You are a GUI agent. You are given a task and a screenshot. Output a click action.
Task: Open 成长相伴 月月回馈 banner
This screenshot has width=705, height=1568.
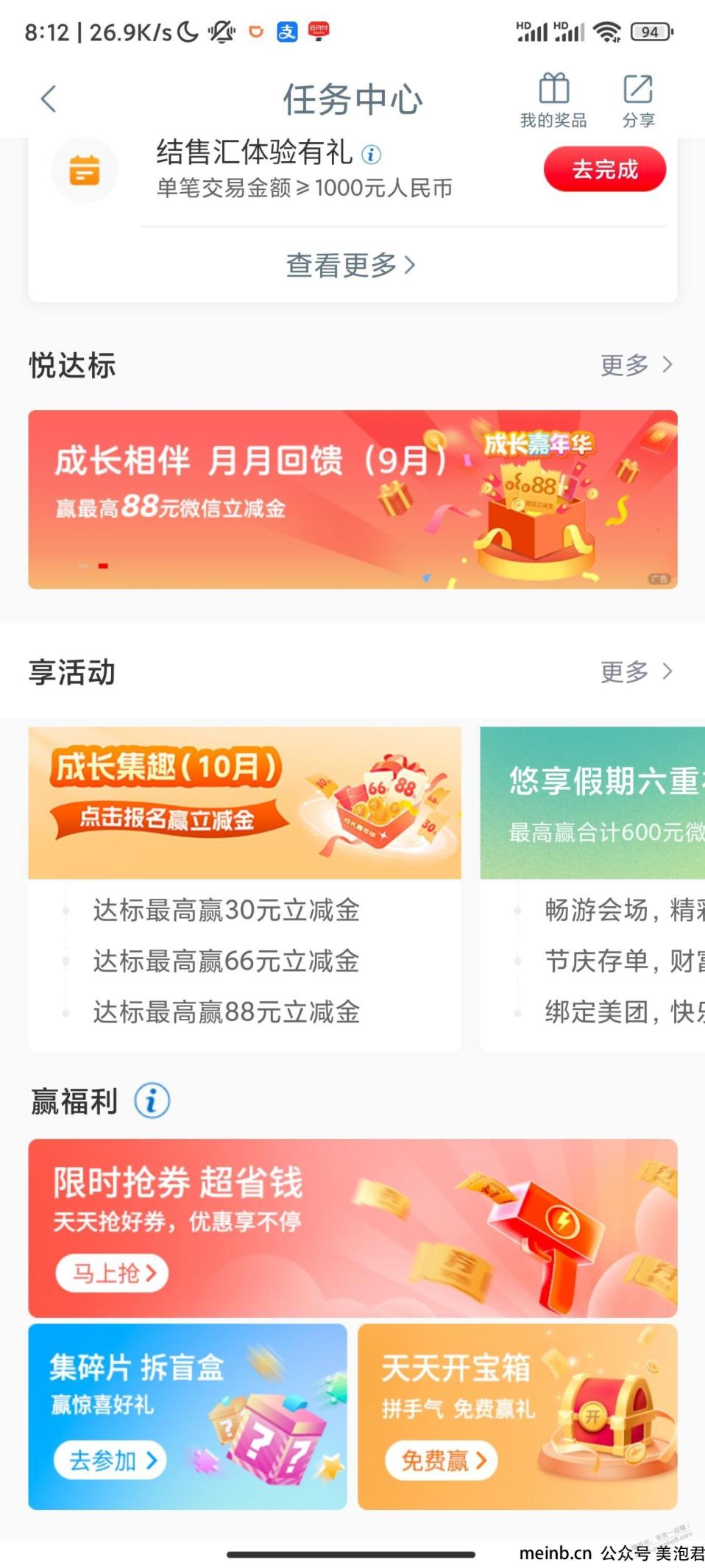(352, 499)
